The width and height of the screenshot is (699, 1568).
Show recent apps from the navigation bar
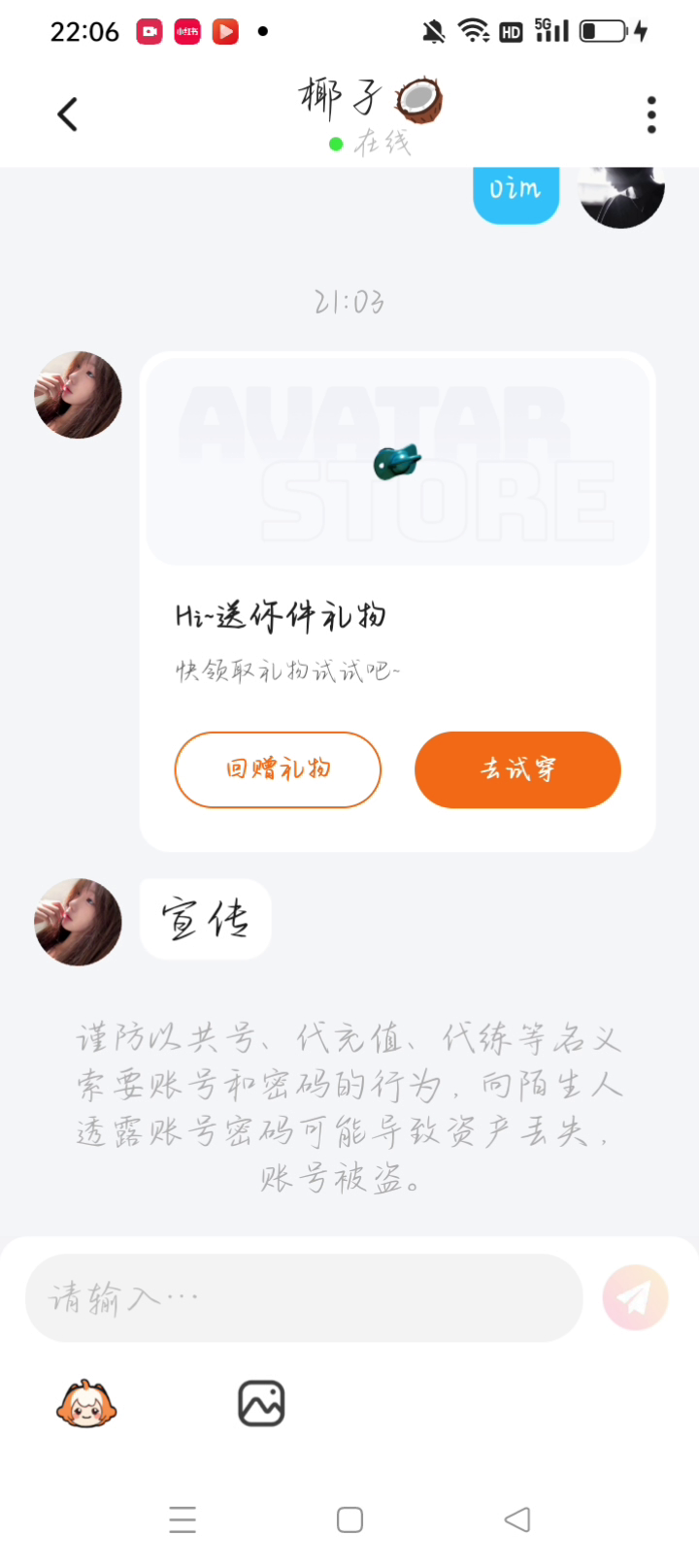[x=183, y=1519]
